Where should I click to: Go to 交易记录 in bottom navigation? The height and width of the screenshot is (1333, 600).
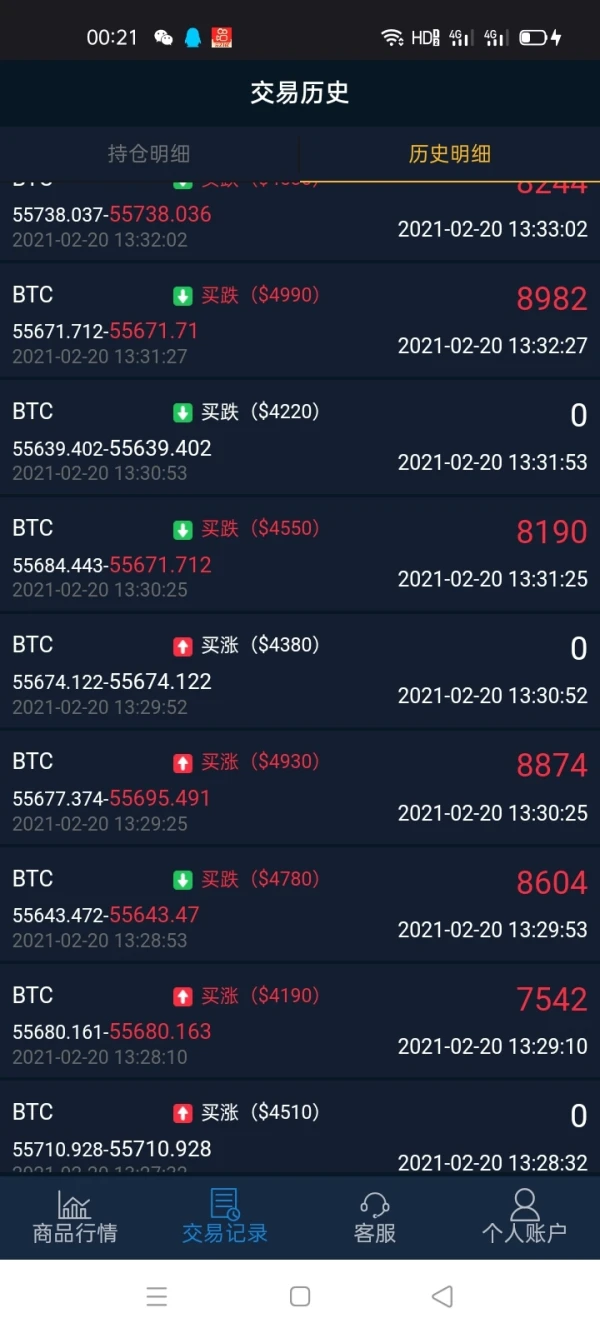click(225, 1216)
